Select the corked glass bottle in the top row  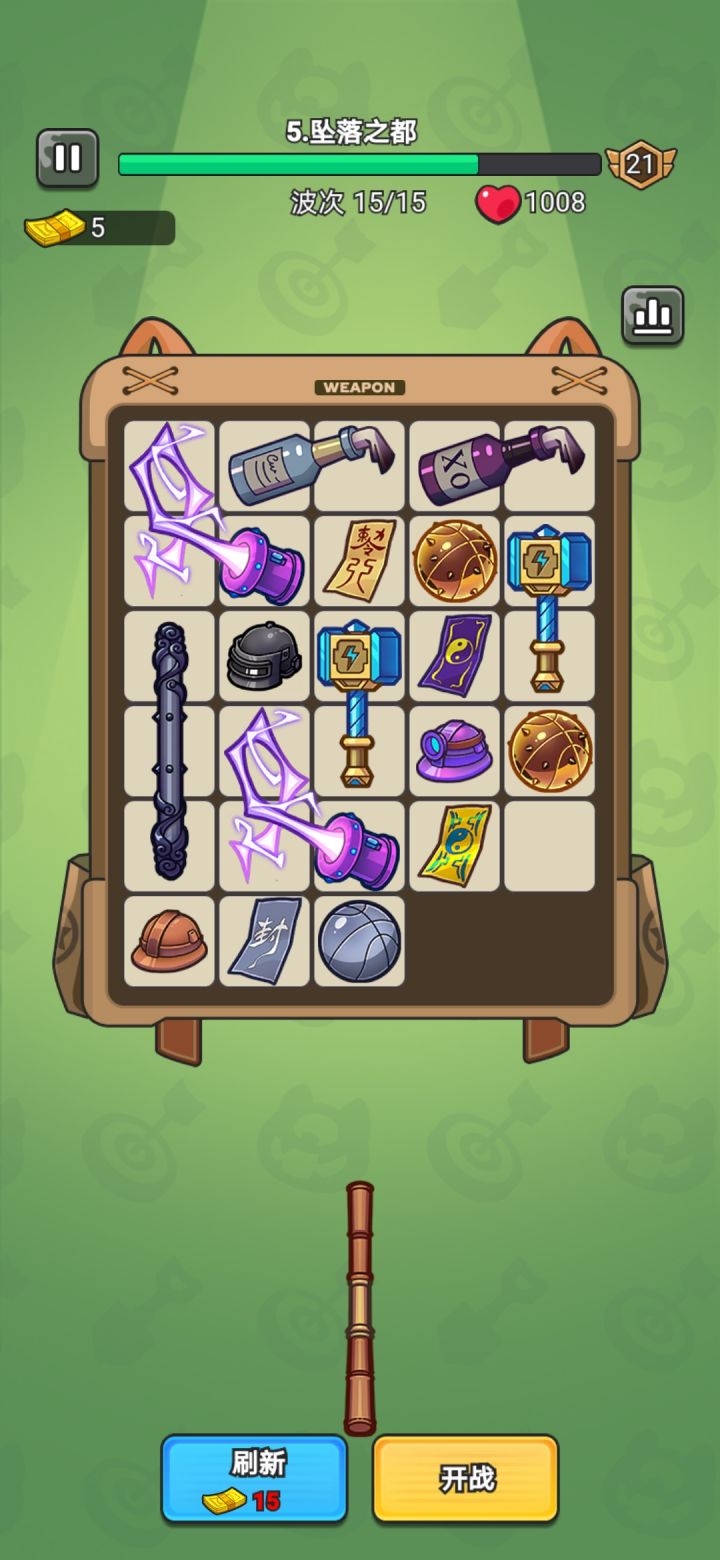(264, 466)
